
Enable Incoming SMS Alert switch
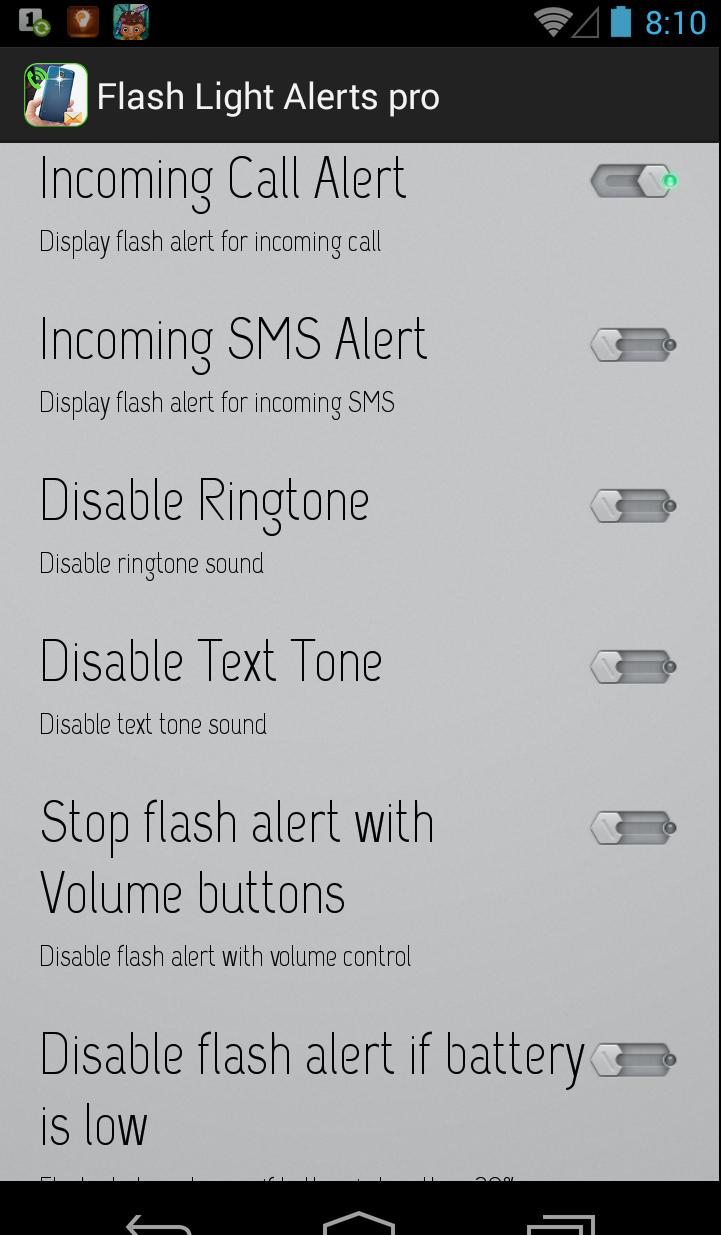click(x=633, y=345)
